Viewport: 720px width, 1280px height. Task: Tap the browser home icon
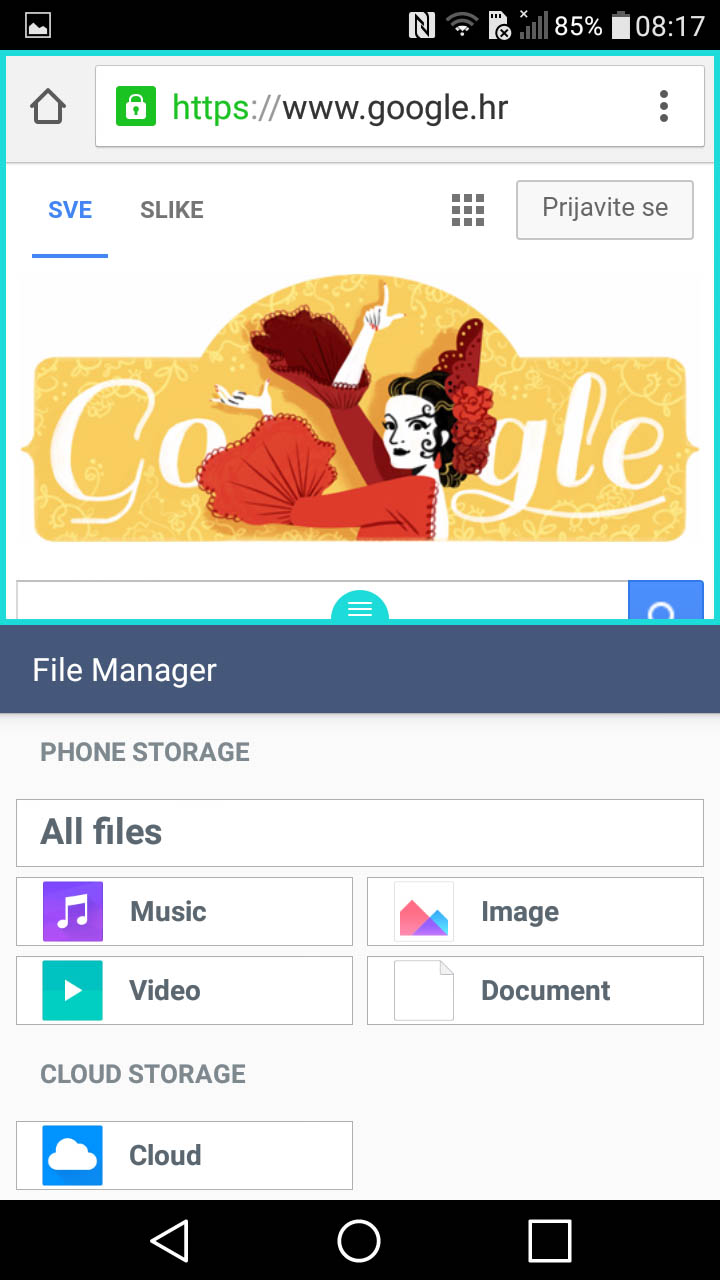point(48,106)
